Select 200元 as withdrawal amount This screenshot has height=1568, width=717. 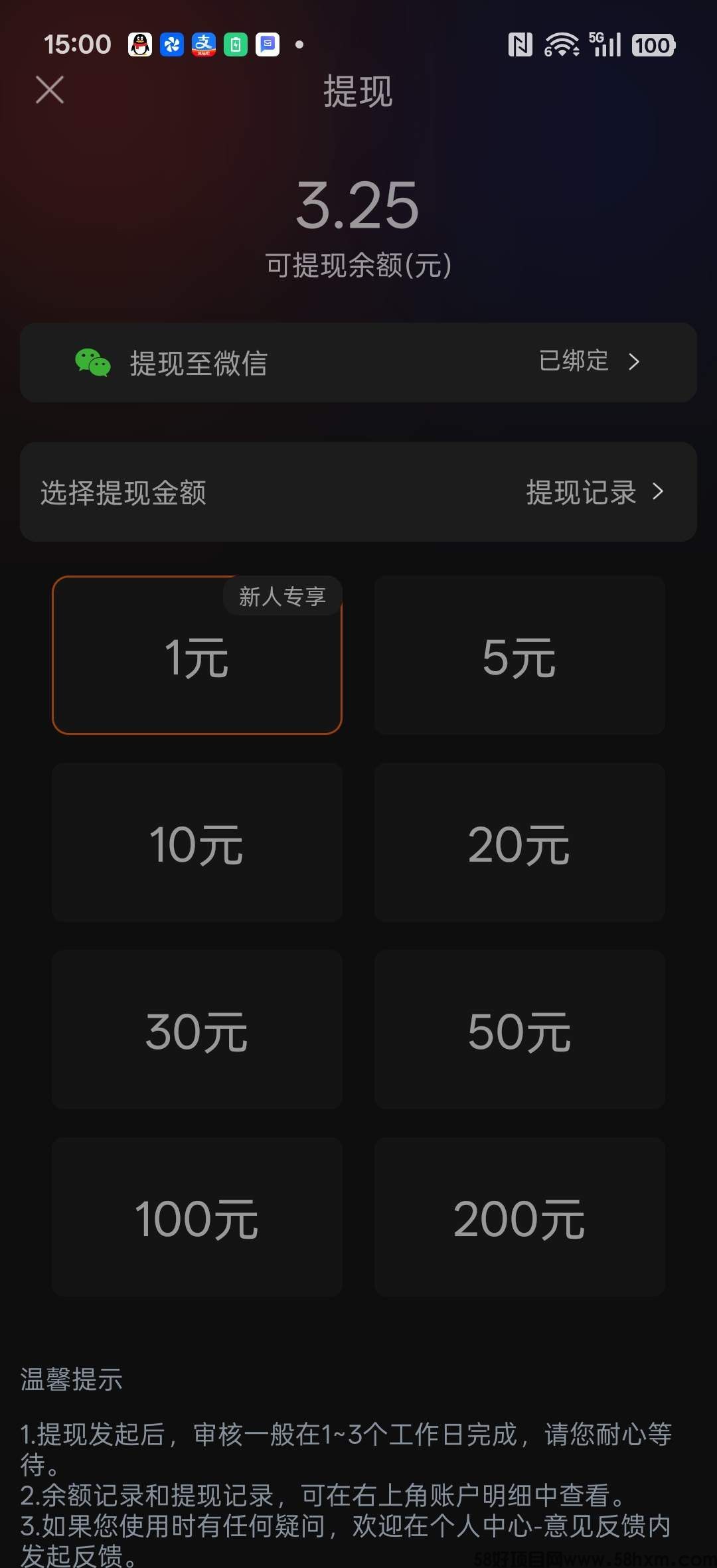click(519, 1217)
